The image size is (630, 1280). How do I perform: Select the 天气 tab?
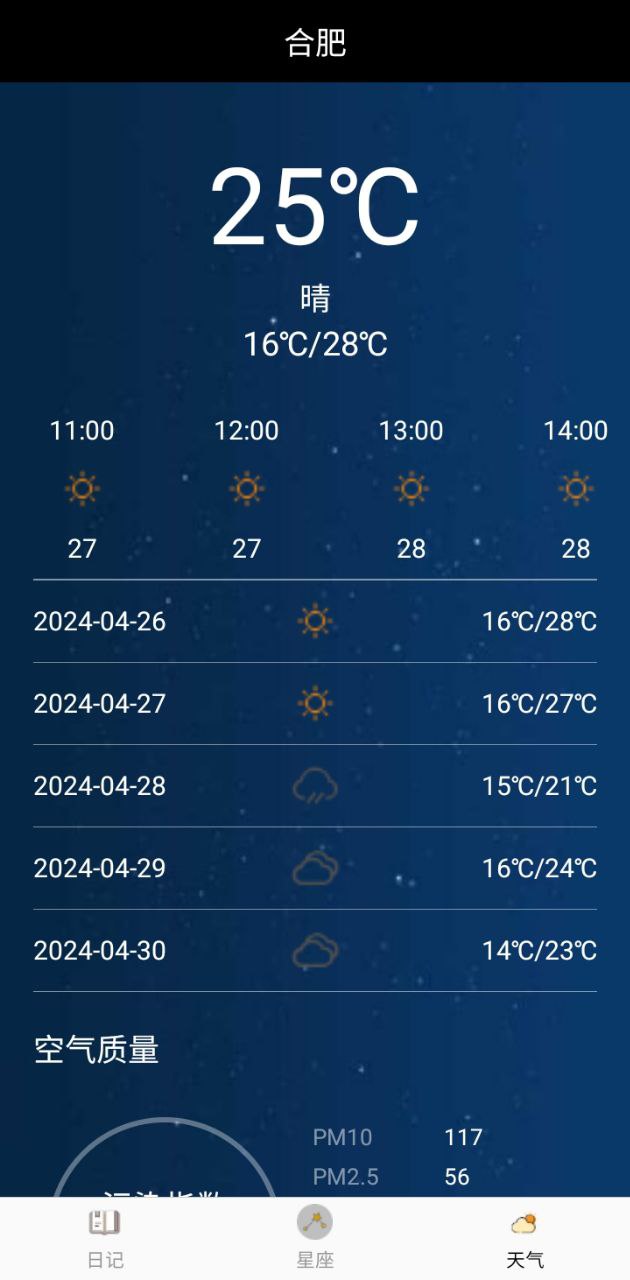pos(525,1238)
